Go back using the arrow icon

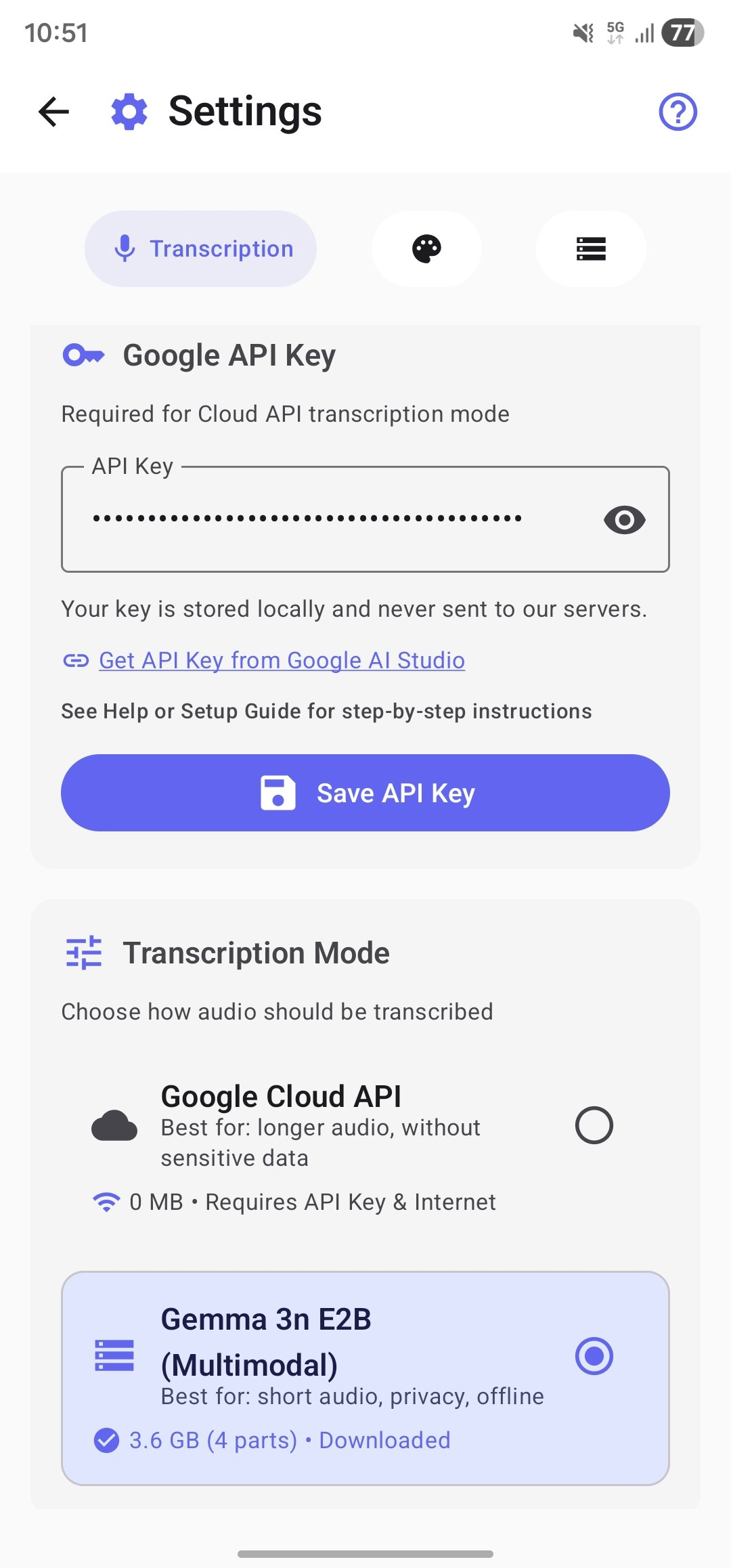pos(52,112)
